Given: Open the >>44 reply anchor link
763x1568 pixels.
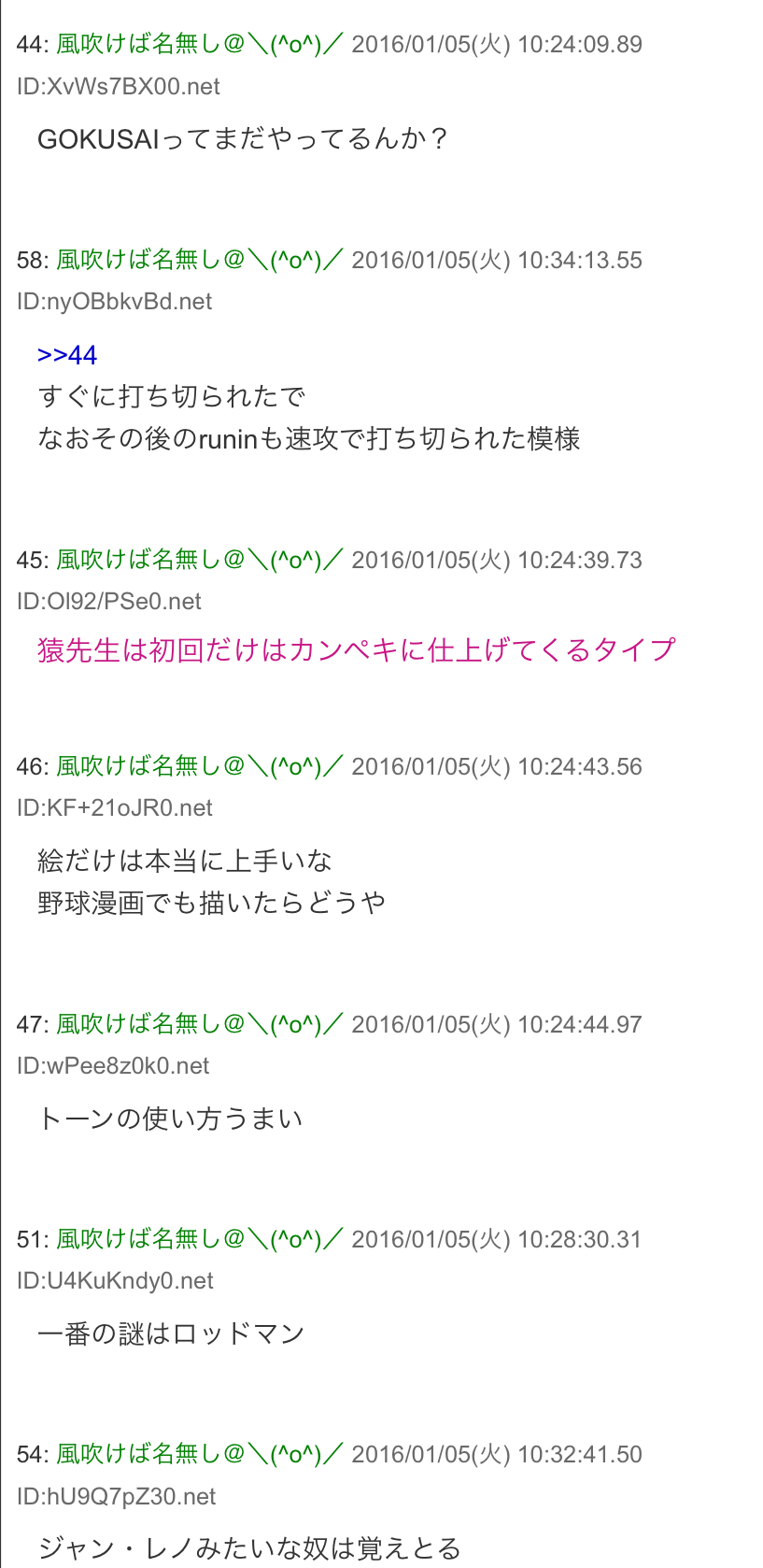Looking at the screenshot, I should pyautogui.click(x=67, y=355).
